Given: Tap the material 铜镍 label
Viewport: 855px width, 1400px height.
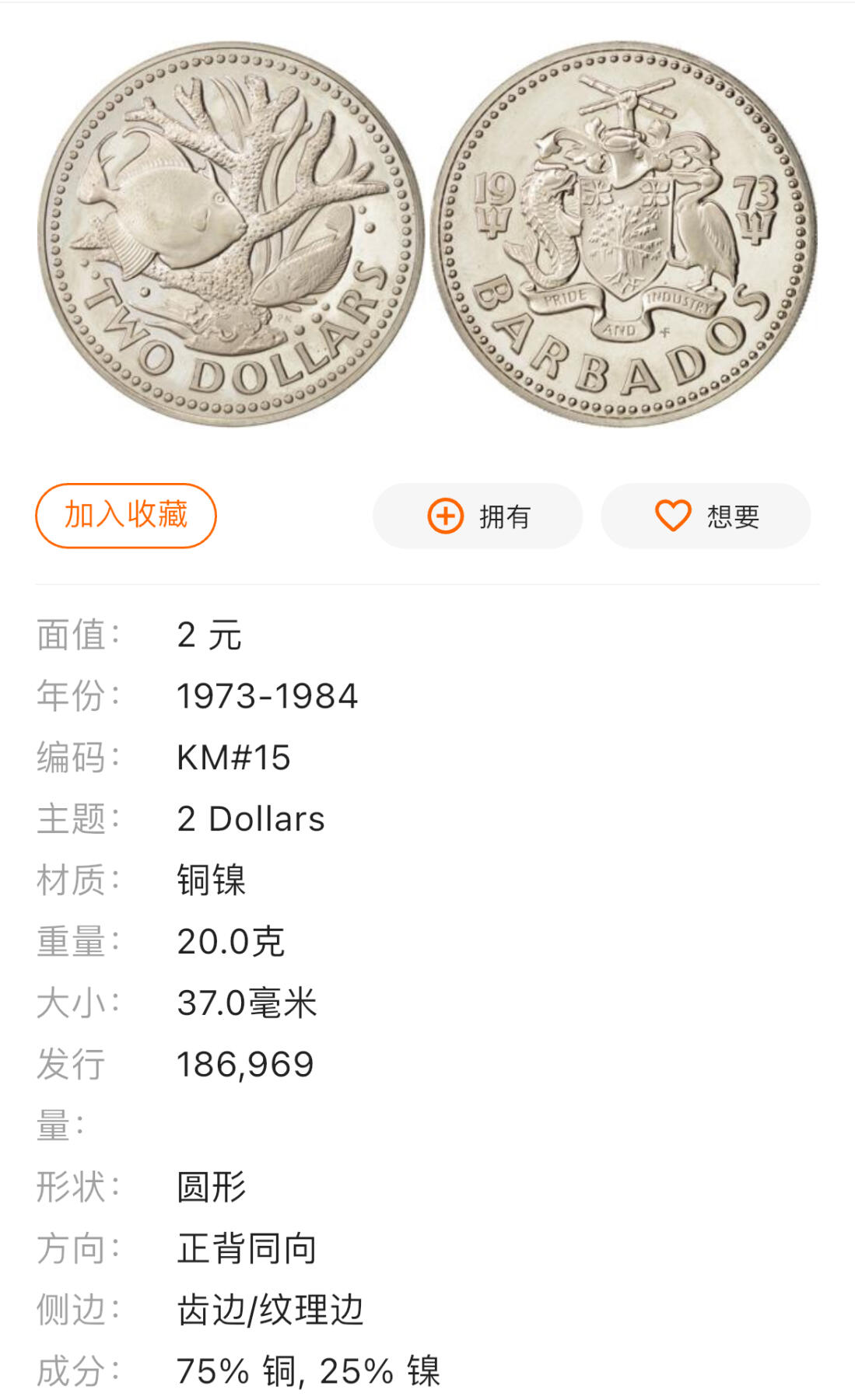Looking at the screenshot, I should (x=212, y=880).
